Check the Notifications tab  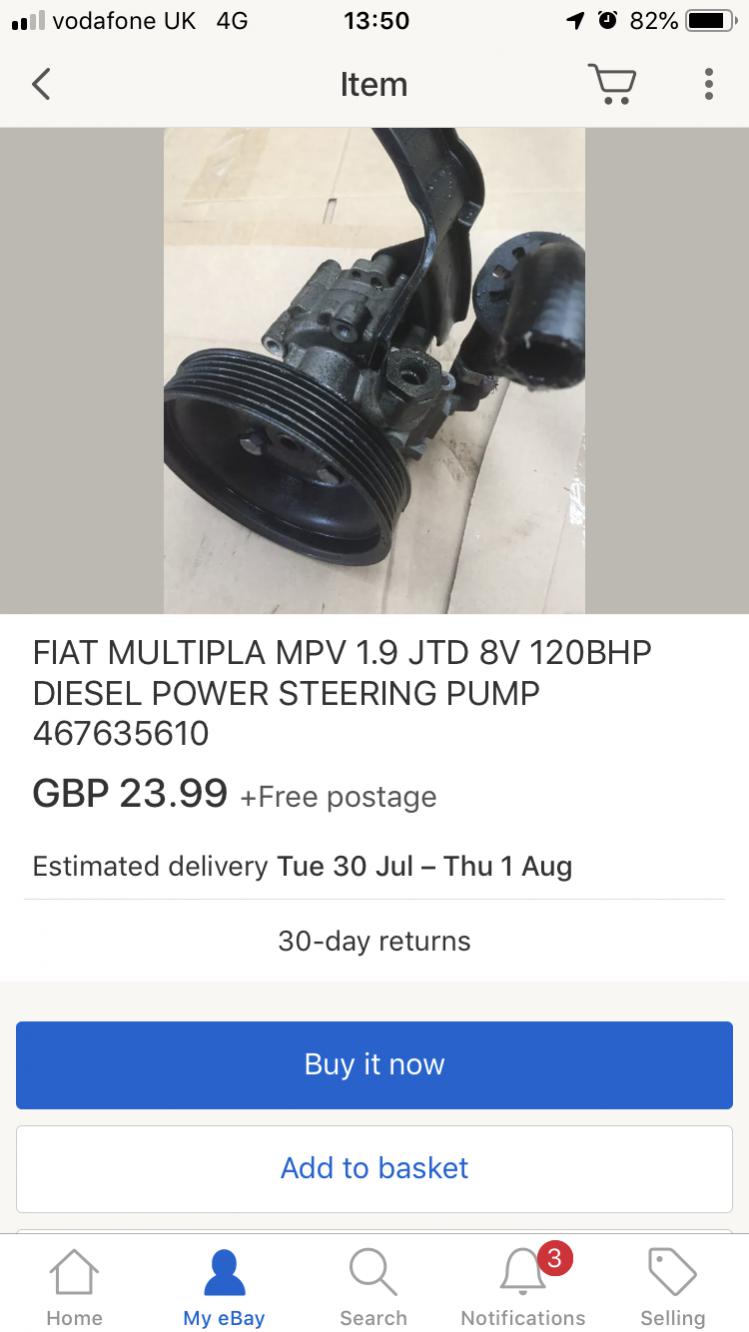pos(523,1289)
